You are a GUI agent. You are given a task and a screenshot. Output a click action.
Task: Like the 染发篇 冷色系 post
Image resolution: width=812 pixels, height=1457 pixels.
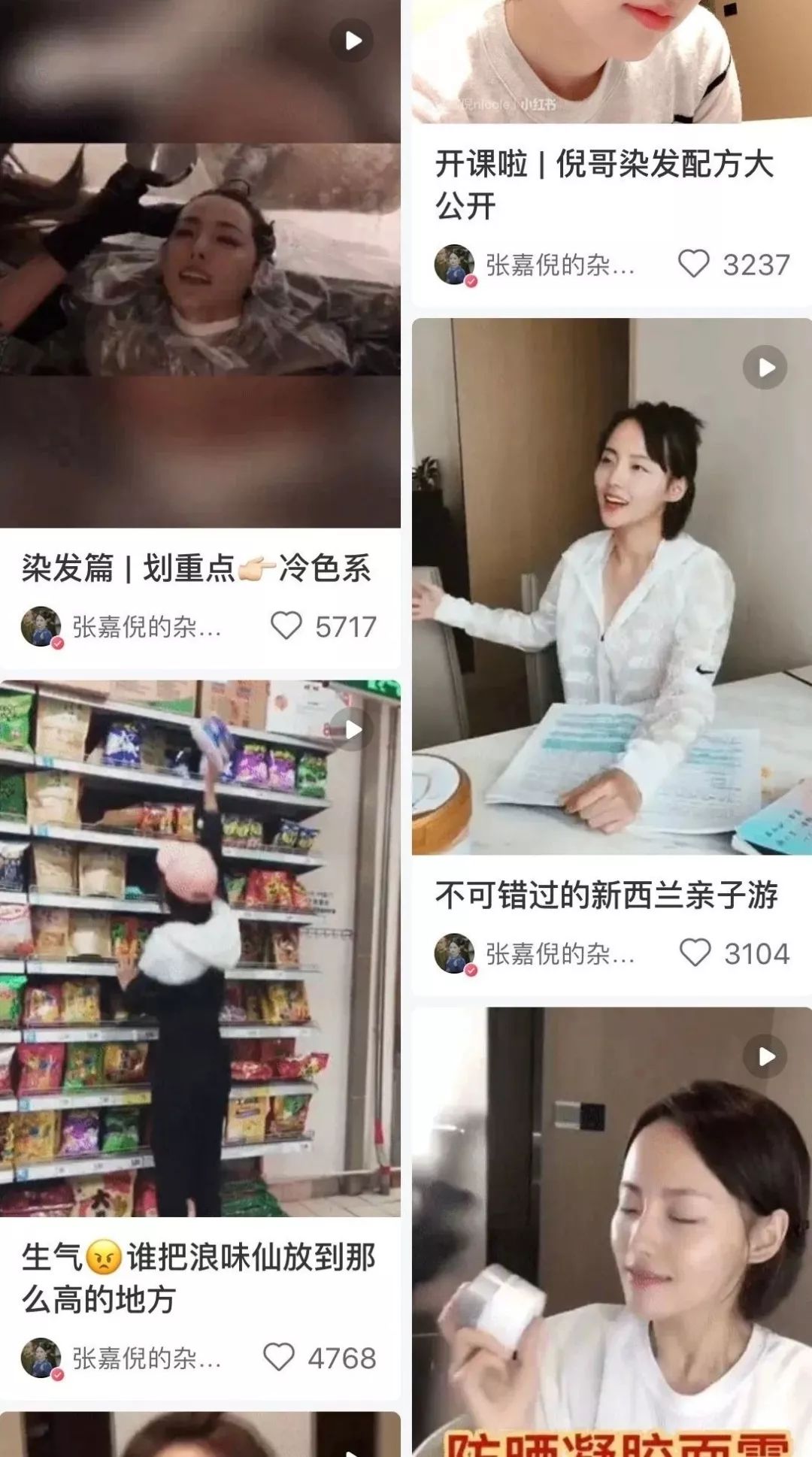pos(286,626)
